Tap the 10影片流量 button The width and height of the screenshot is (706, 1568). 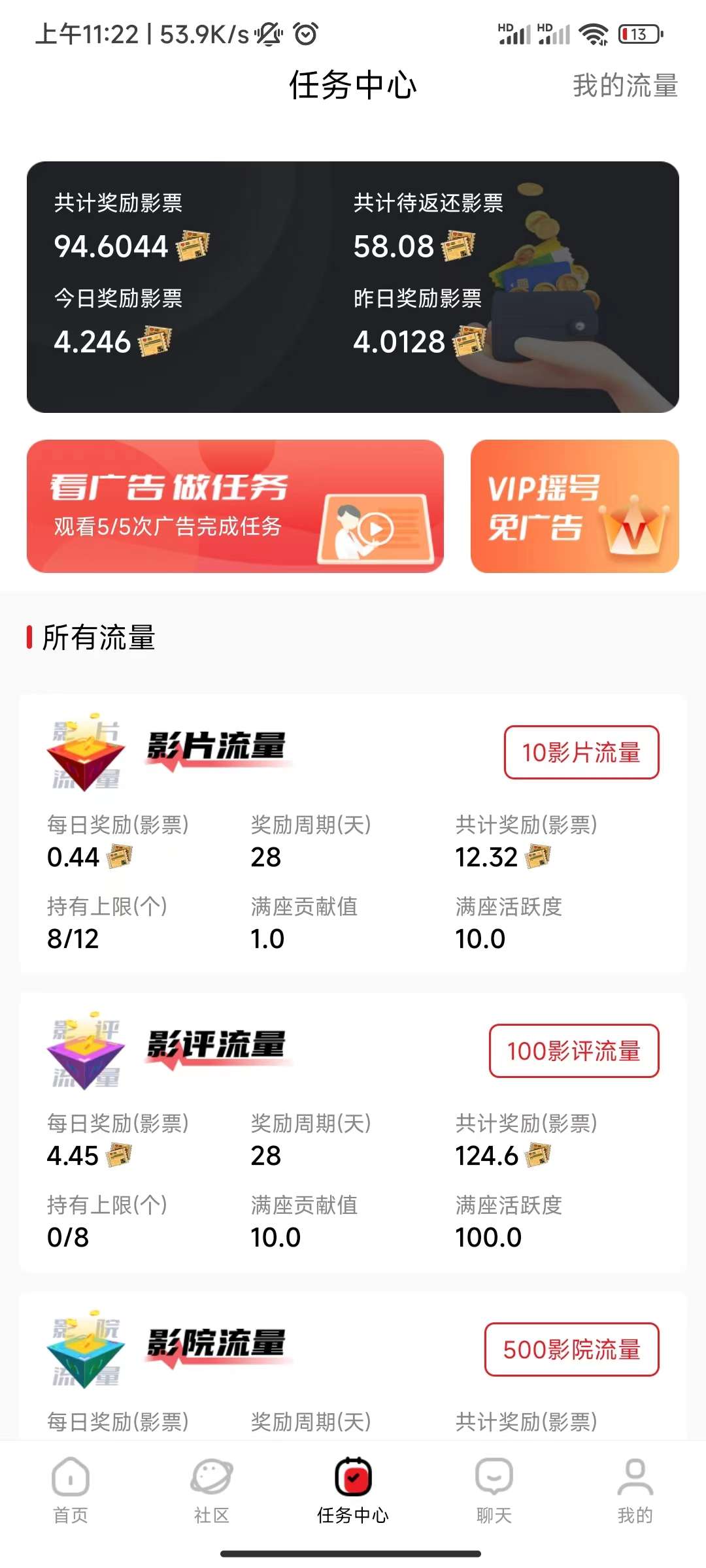(x=581, y=752)
